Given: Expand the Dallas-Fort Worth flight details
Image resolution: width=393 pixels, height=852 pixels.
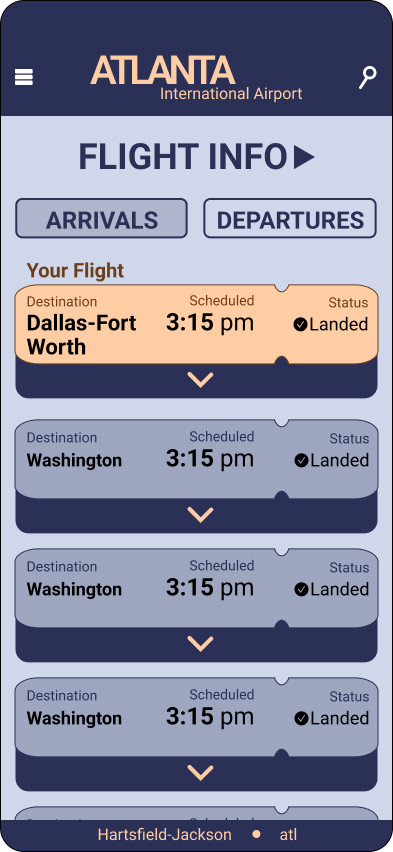Looking at the screenshot, I should pos(200,379).
